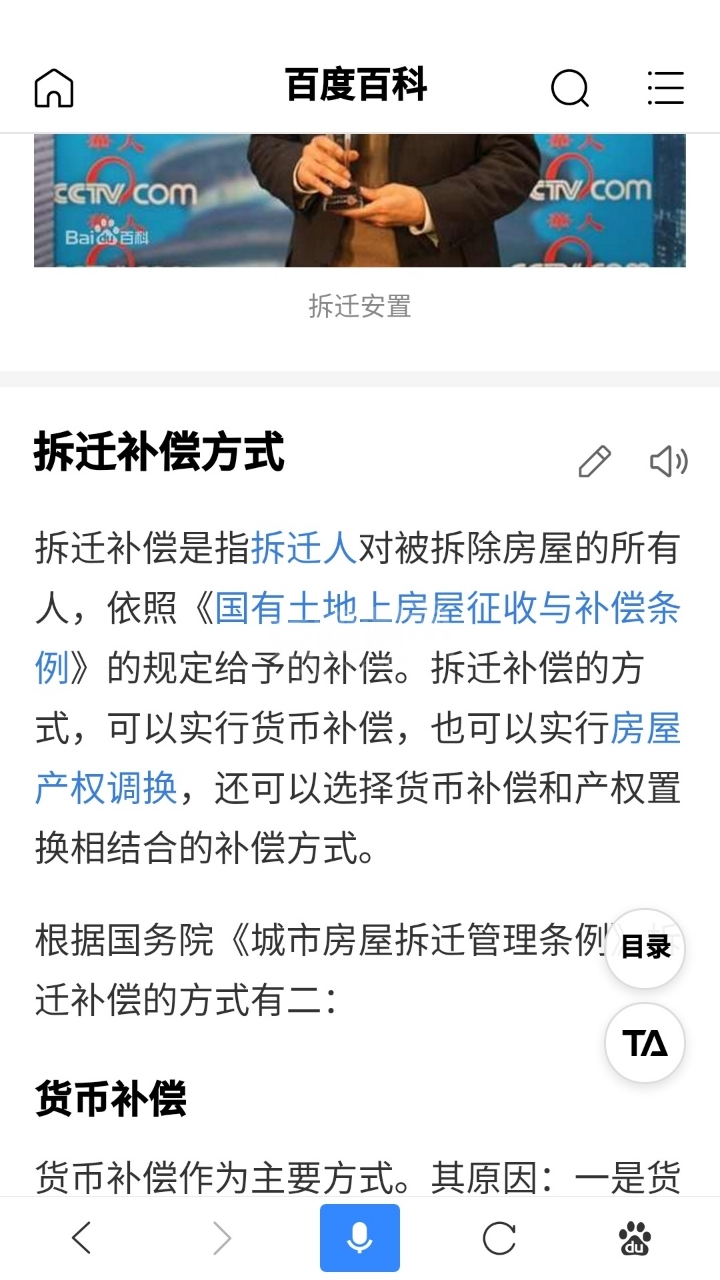The height and width of the screenshot is (1280, 720).
Task: Tap the floating TA button
Action: (x=645, y=1043)
